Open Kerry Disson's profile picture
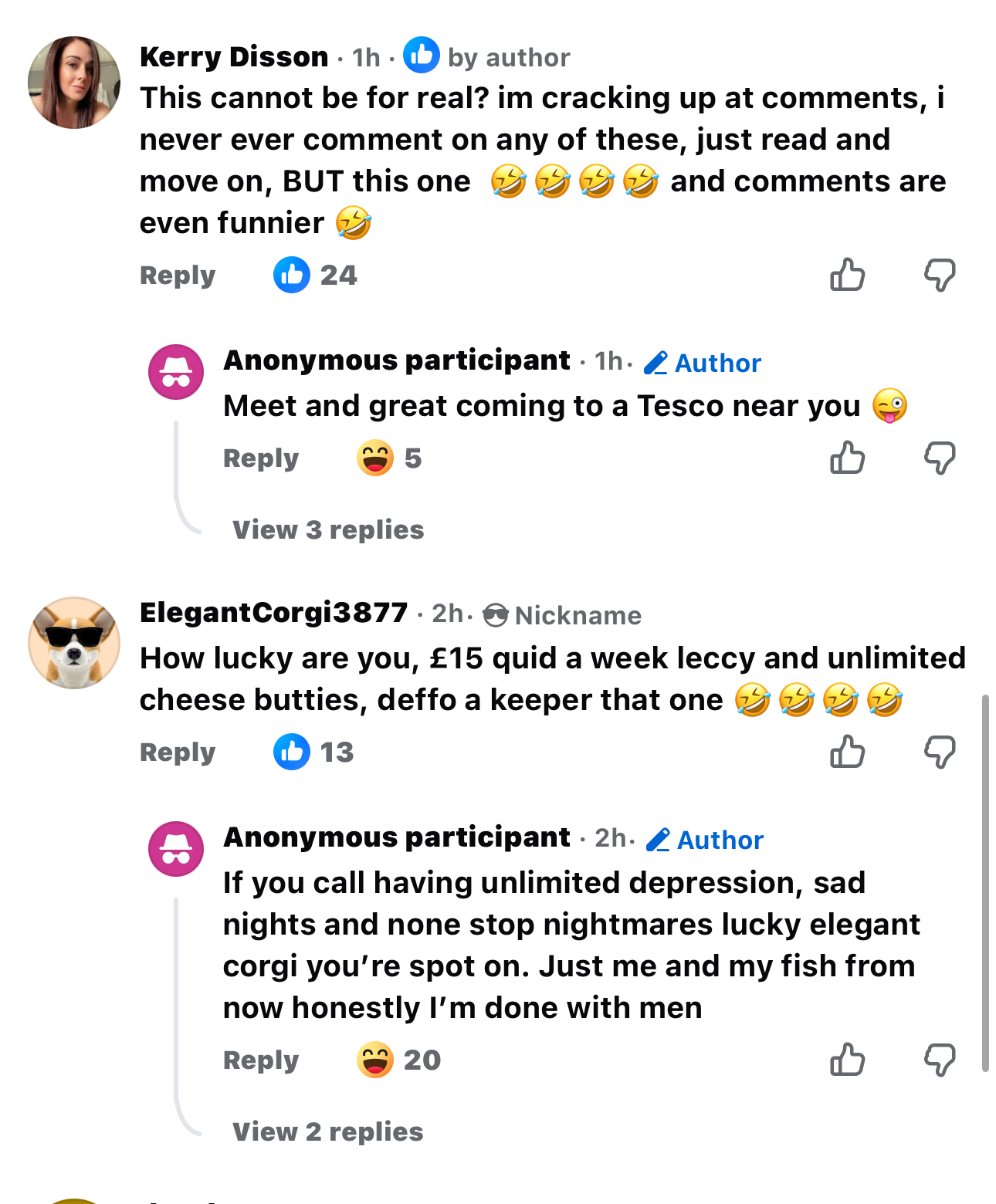This screenshot has width=996, height=1204. point(74,83)
